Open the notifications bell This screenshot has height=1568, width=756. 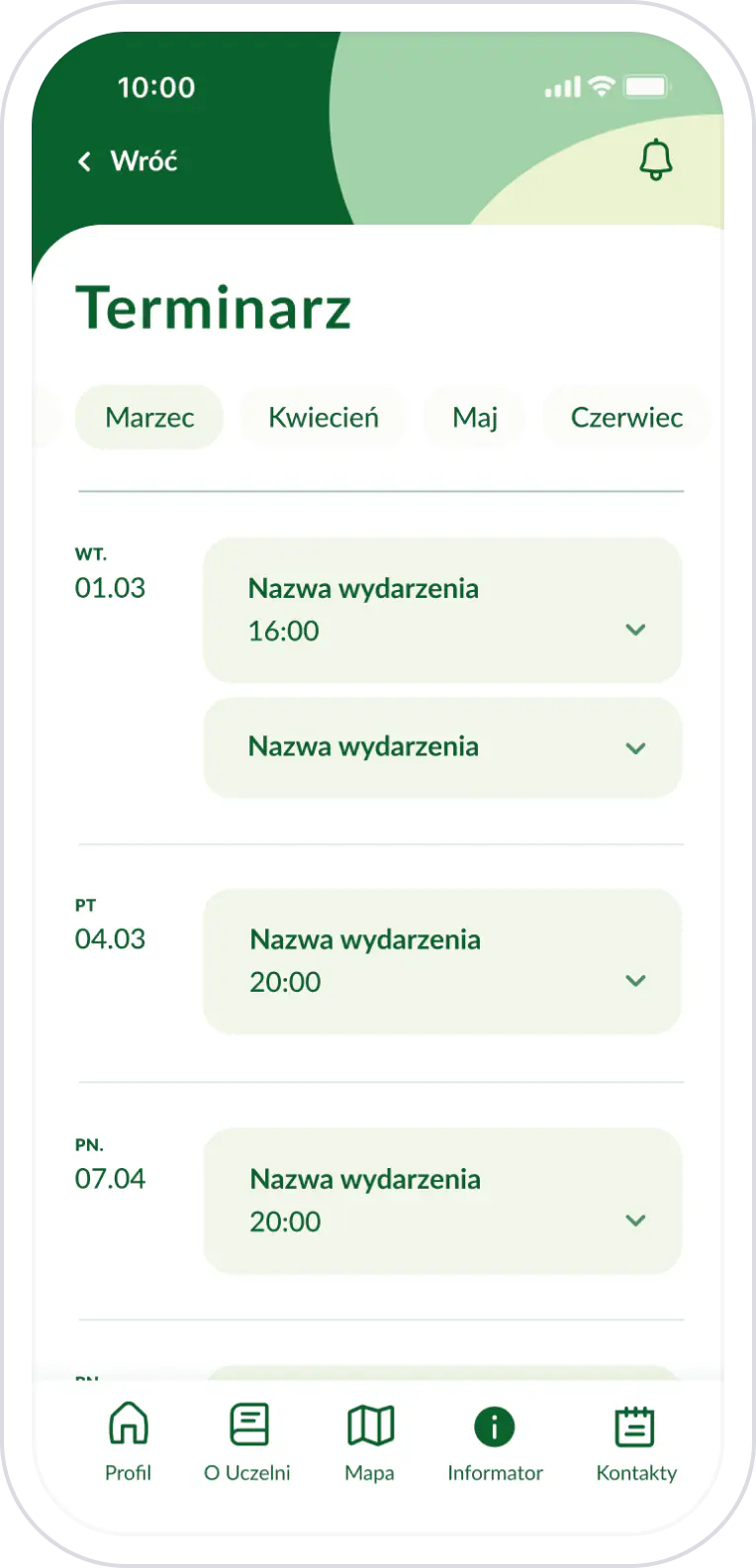click(655, 159)
